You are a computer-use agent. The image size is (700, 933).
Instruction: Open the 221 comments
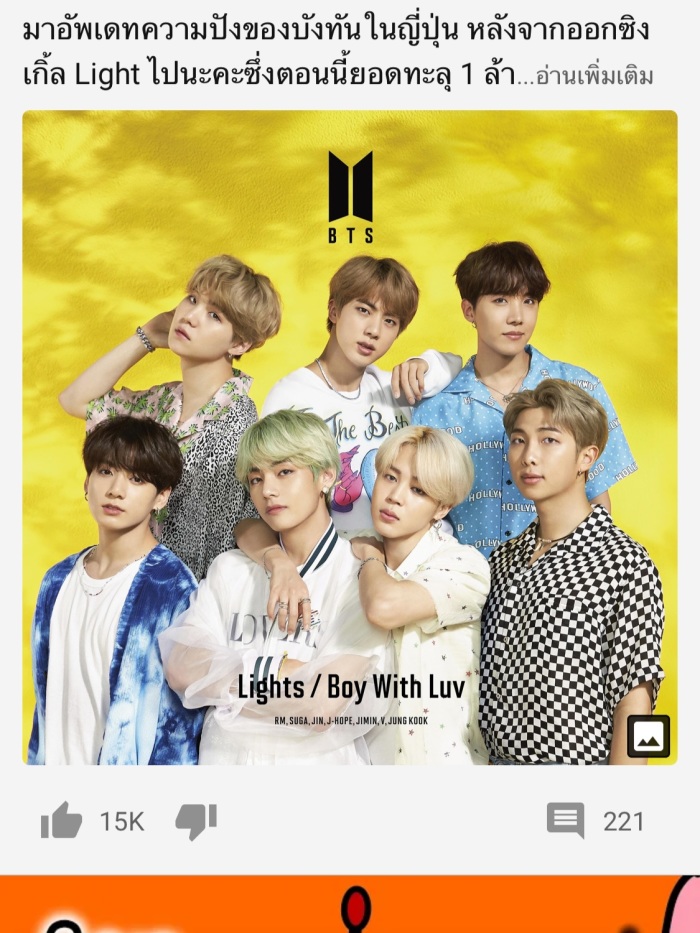(x=567, y=821)
